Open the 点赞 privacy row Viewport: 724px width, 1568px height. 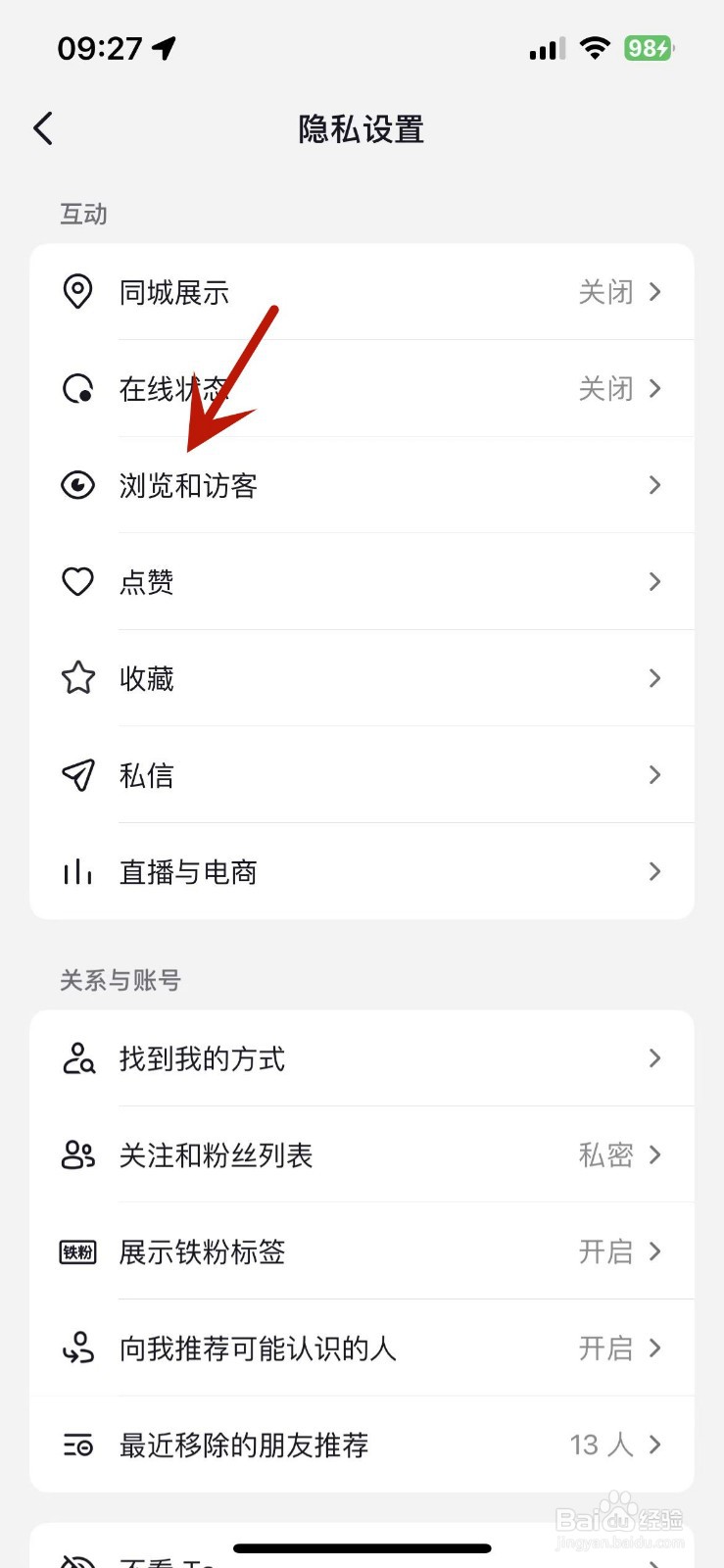[362, 582]
